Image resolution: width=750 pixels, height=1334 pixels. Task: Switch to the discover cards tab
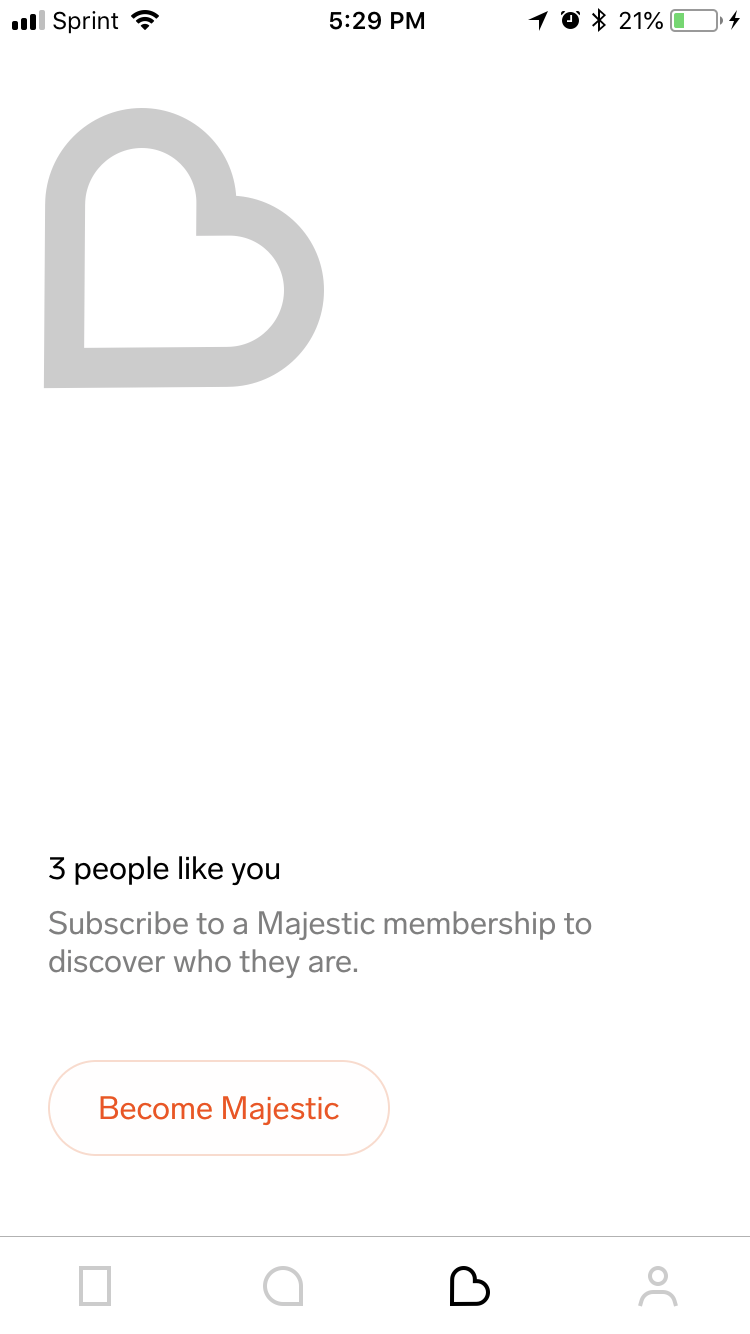coord(95,1286)
